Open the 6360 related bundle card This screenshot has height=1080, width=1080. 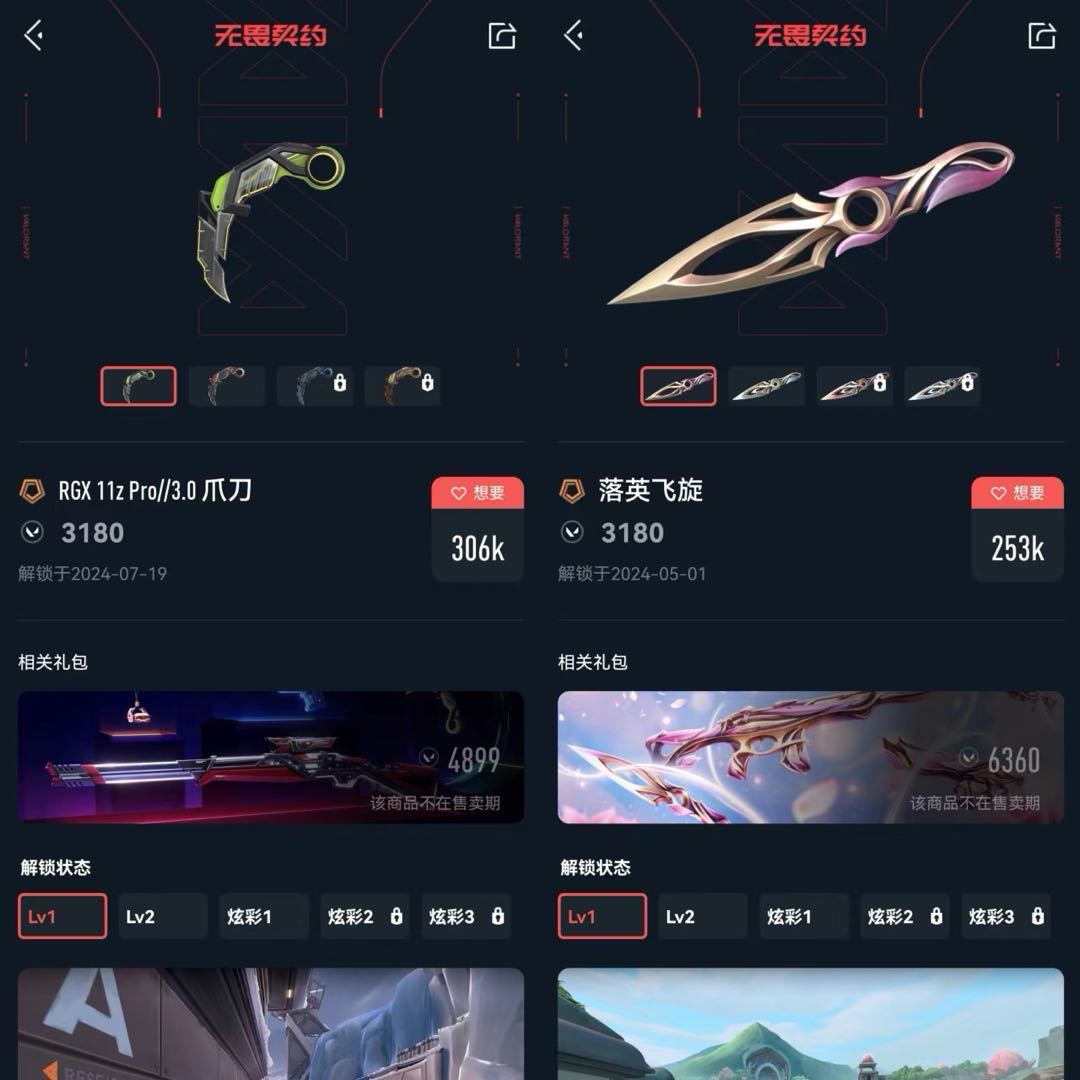point(811,757)
